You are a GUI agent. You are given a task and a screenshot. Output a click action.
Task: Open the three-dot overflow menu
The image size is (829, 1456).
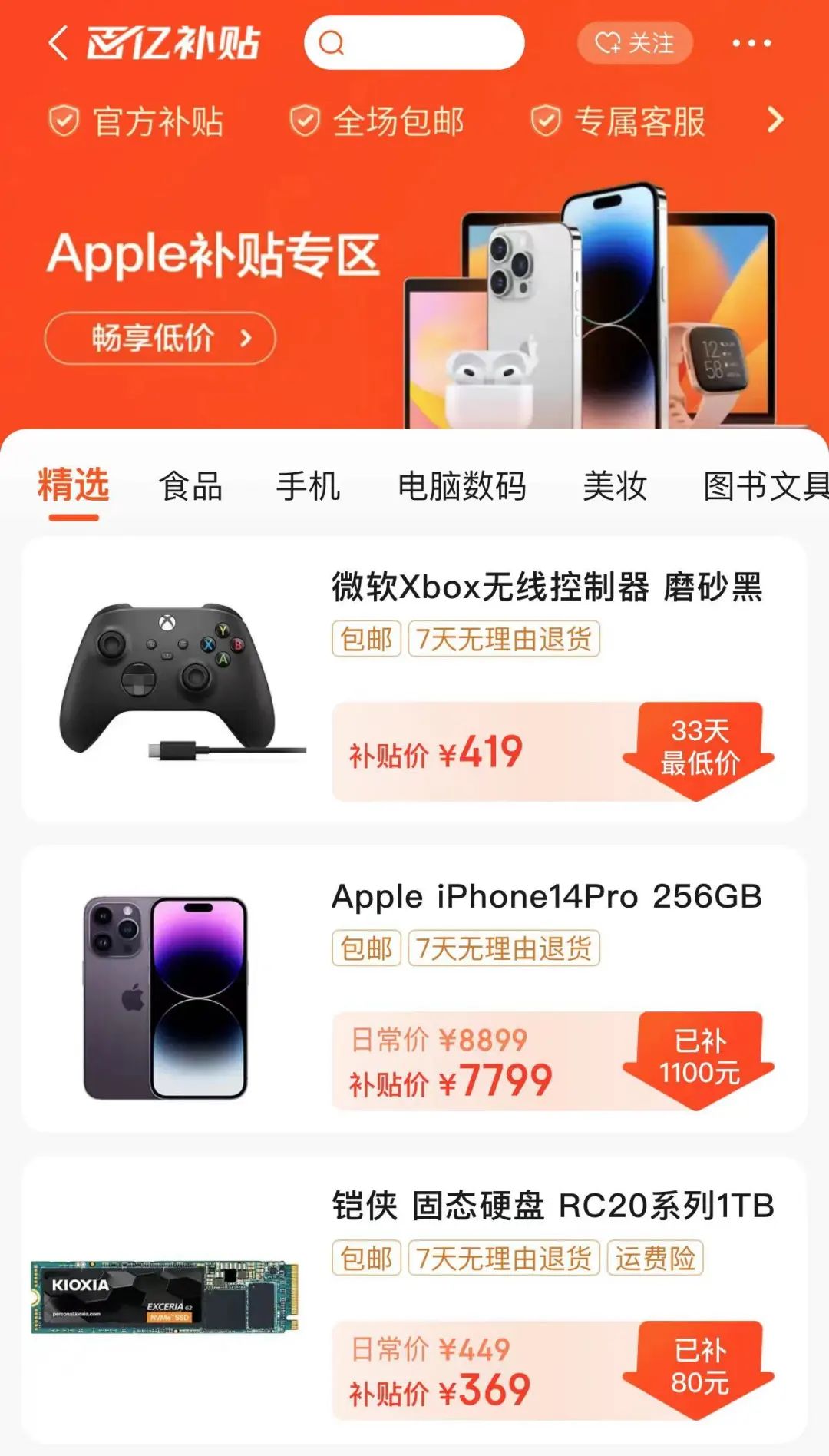(751, 43)
